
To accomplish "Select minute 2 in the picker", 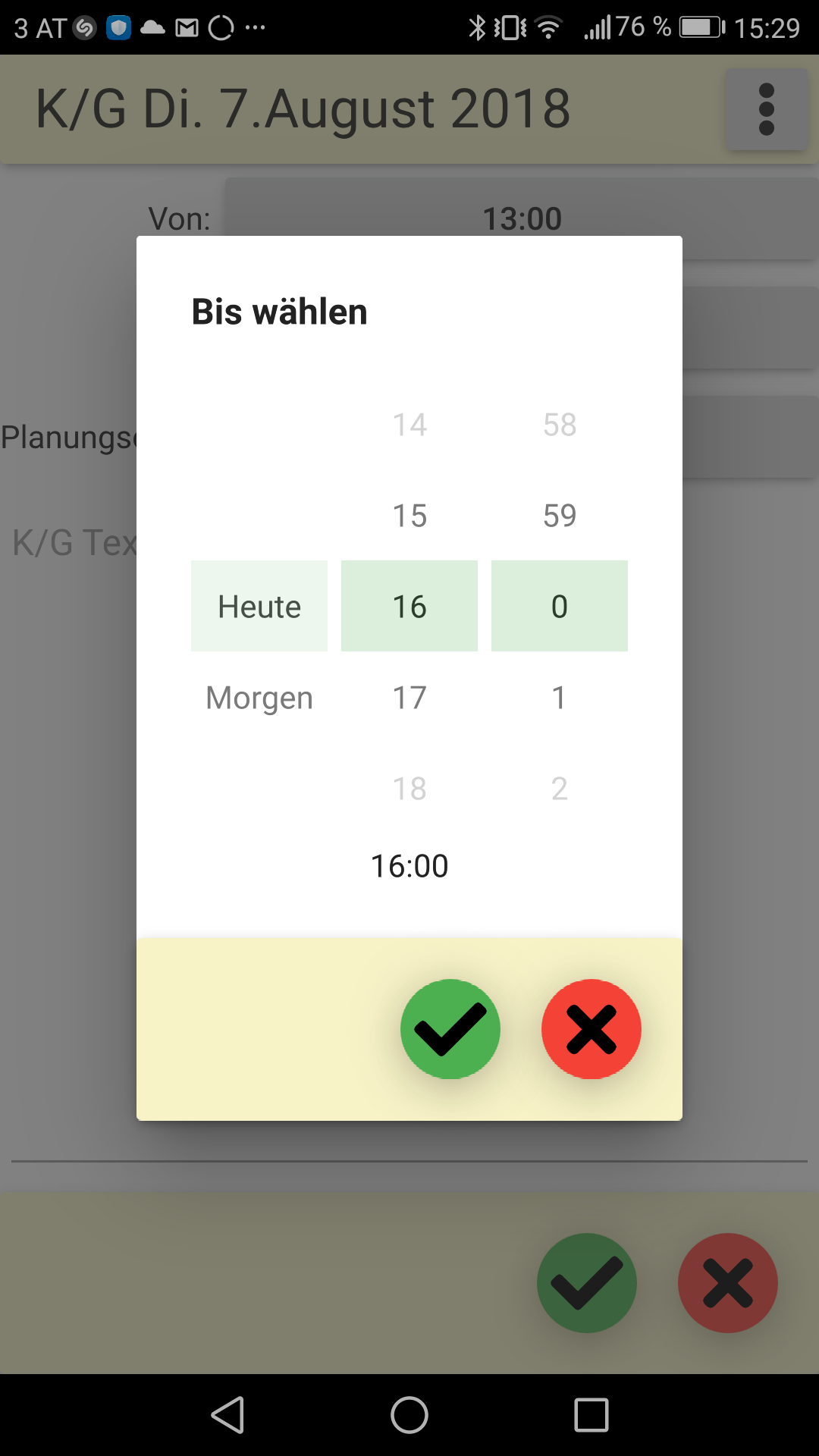I will pyautogui.click(x=560, y=789).
